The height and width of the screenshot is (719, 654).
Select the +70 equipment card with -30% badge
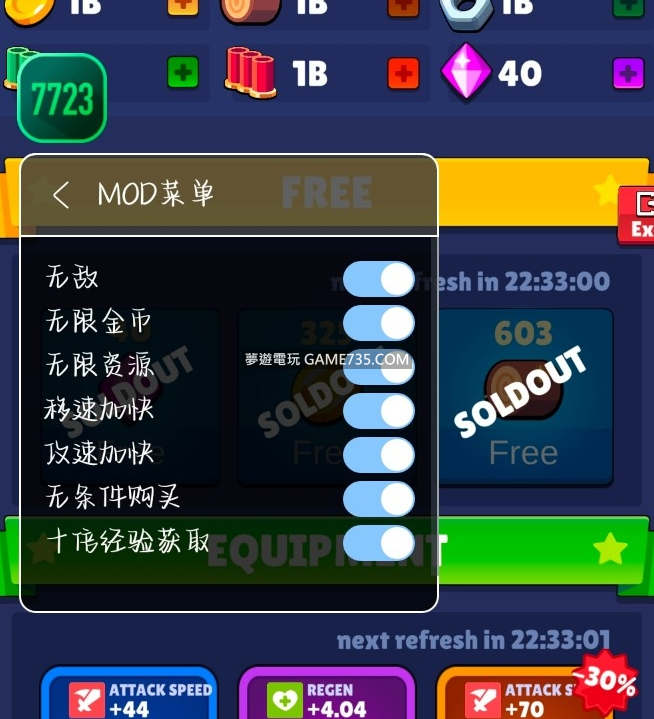point(530,695)
